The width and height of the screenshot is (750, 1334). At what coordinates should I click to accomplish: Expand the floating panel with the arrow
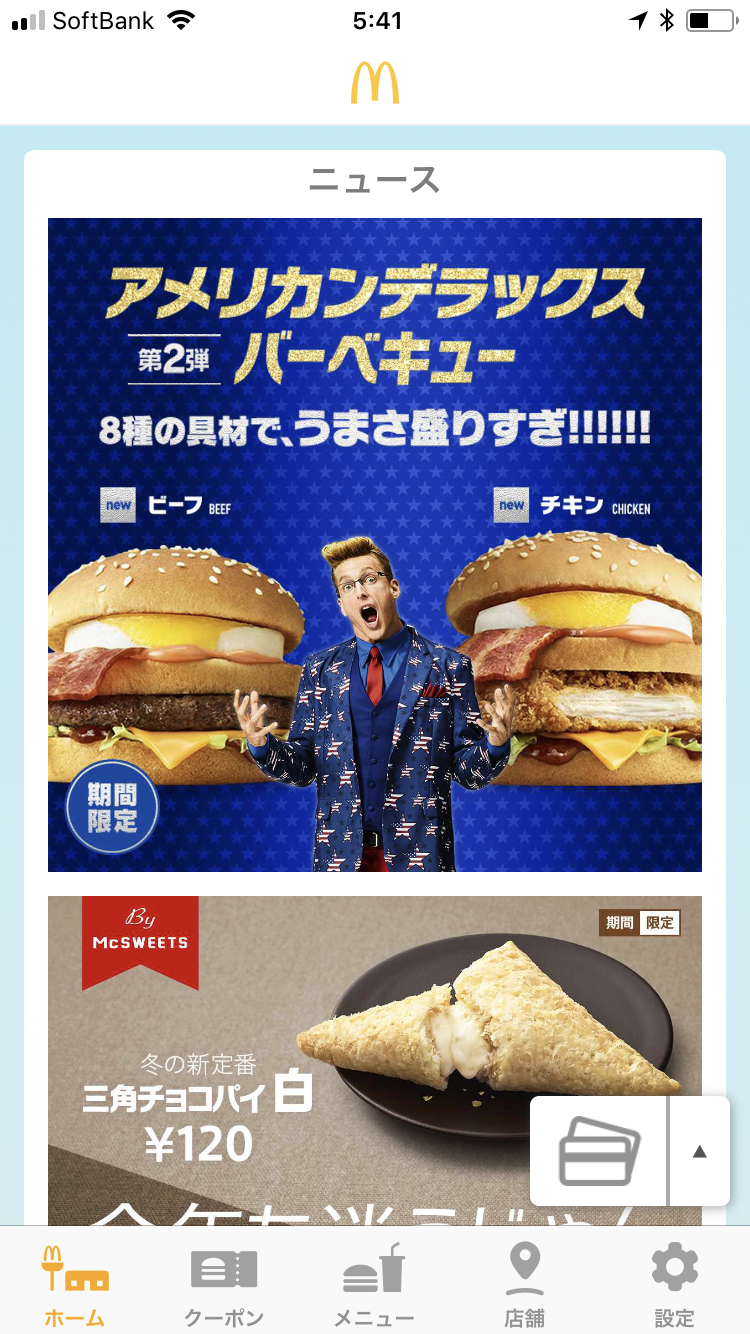(x=699, y=1151)
